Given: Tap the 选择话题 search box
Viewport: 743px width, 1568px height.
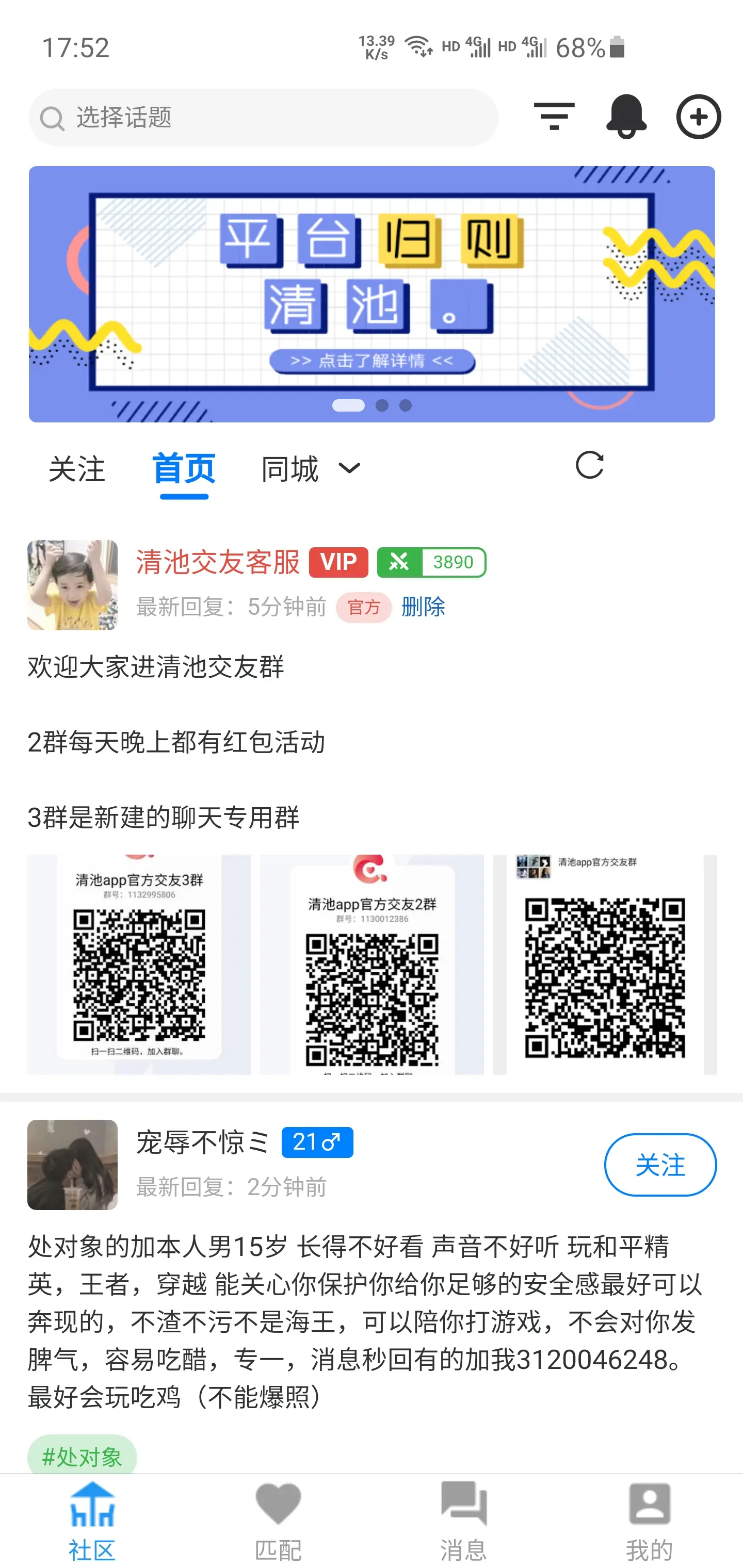Looking at the screenshot, I should (x=263, y=118).
